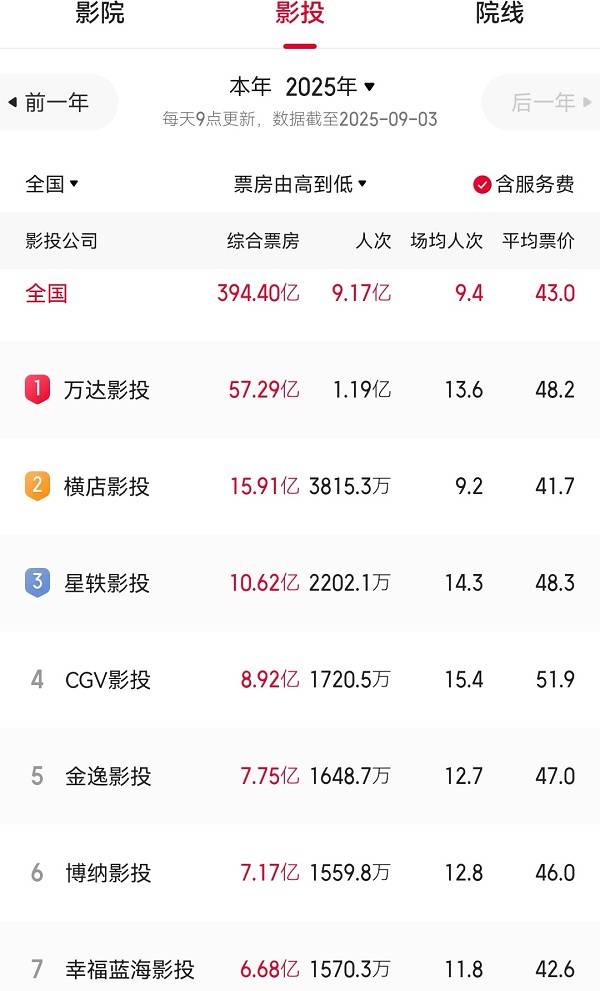
Task: Open the 幸福蓝海影投 row
Action: click(x=300, y=961)
